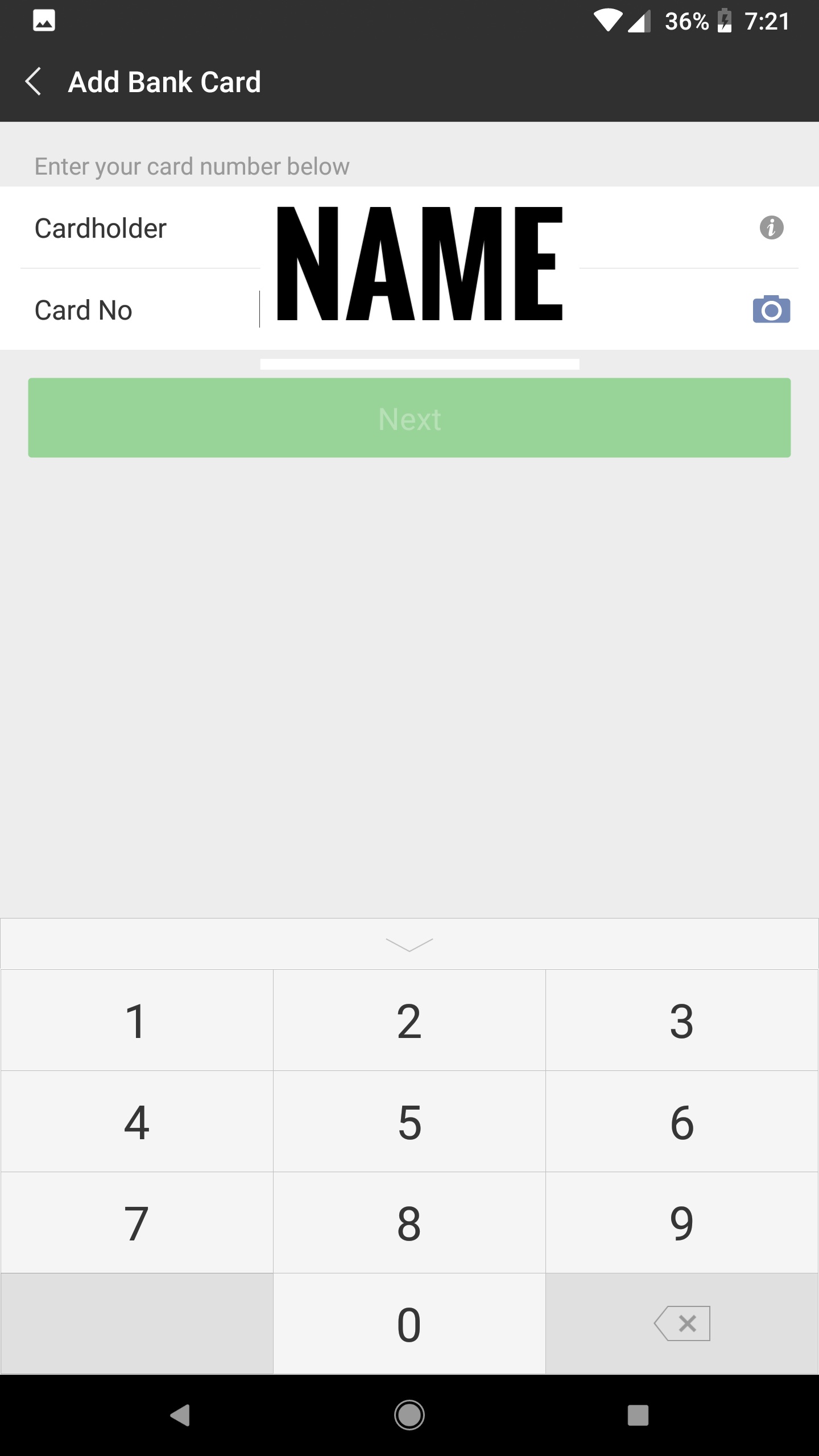Enter digit 7 on the keypad
Image resolution: width=819 pixels, height=1456 pixels.
(x=136, y=1223)
